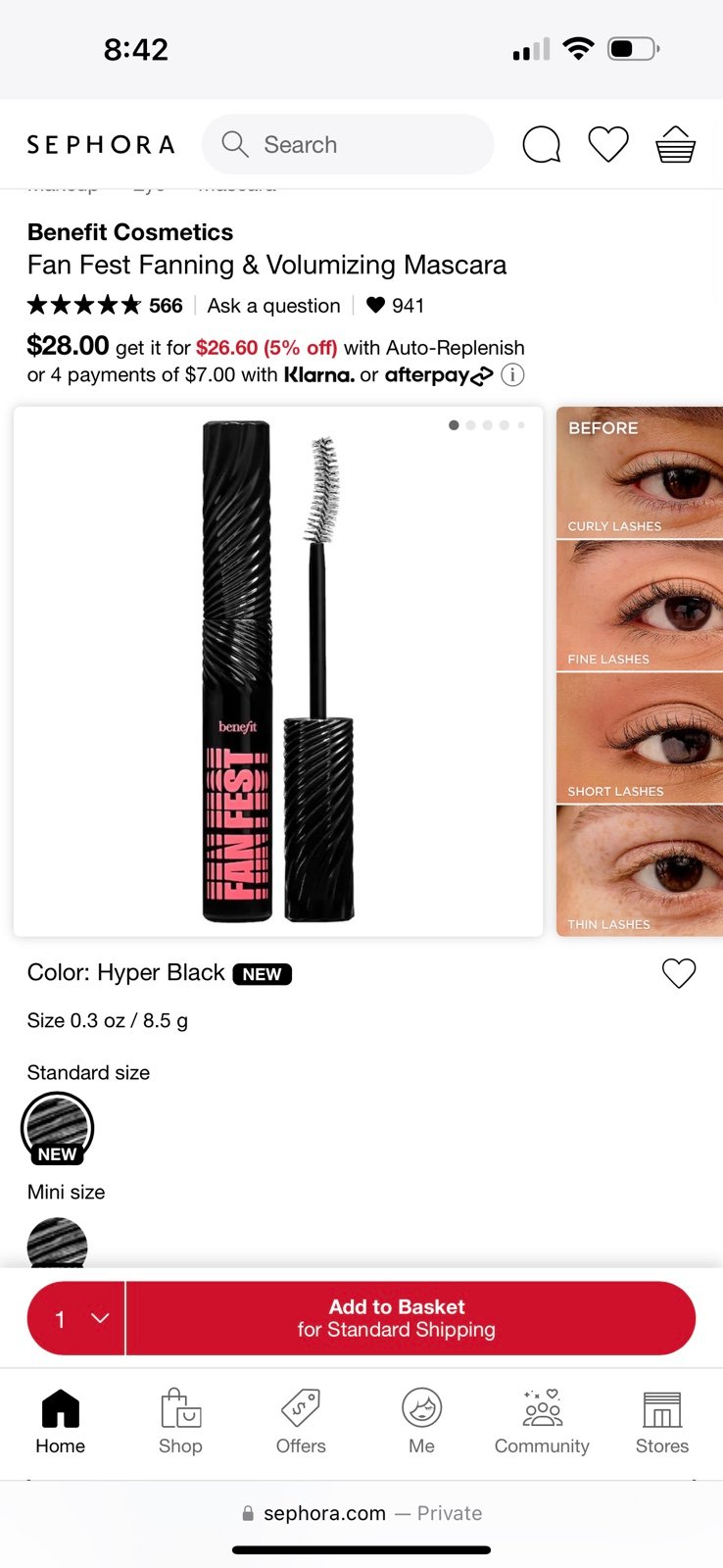The width and height of the screenshot is (723, 1568).
Task: Open the chat bubble icon
Action: (542, 145)
